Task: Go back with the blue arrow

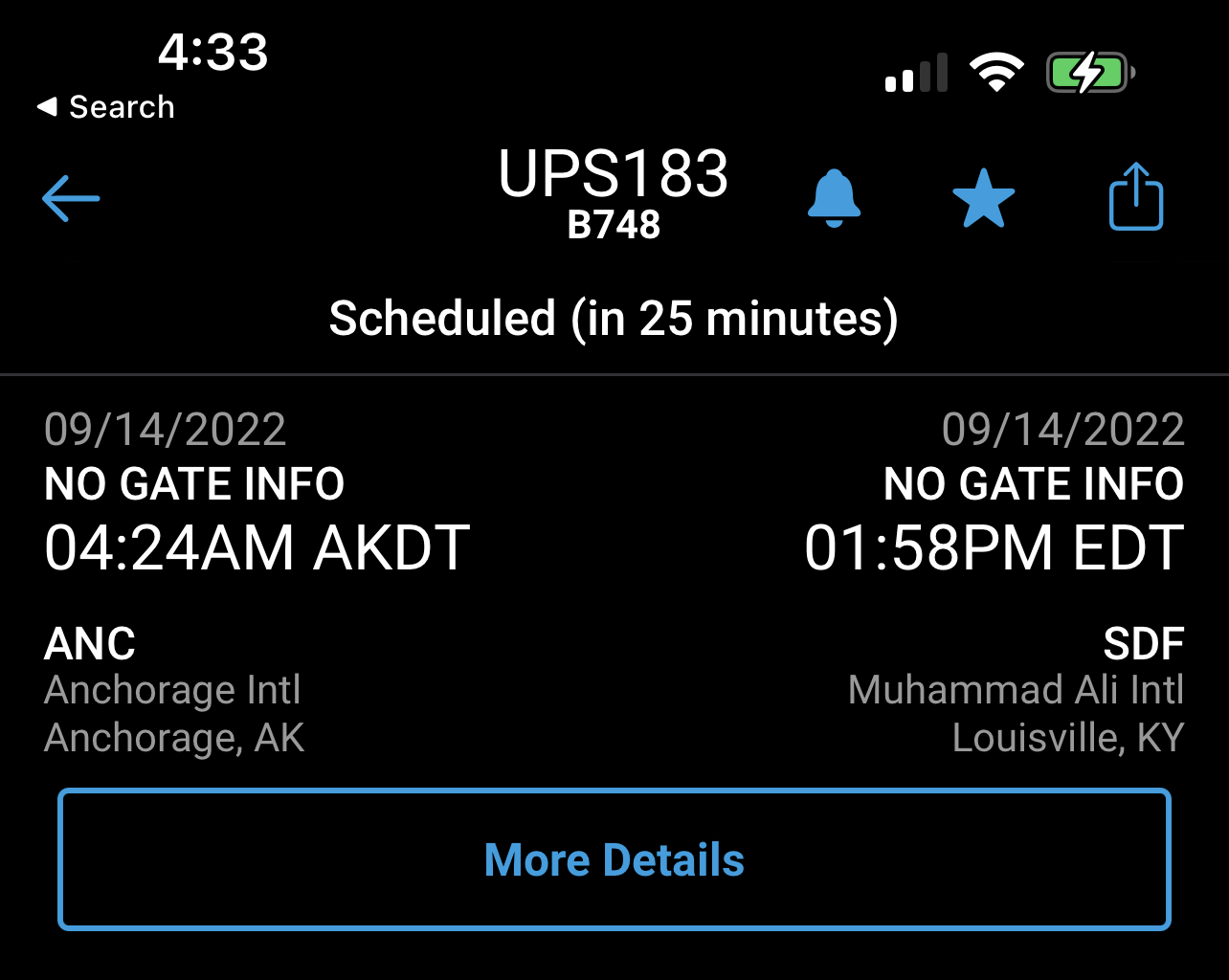Action: pyautogui.click(x=71, y=199)
